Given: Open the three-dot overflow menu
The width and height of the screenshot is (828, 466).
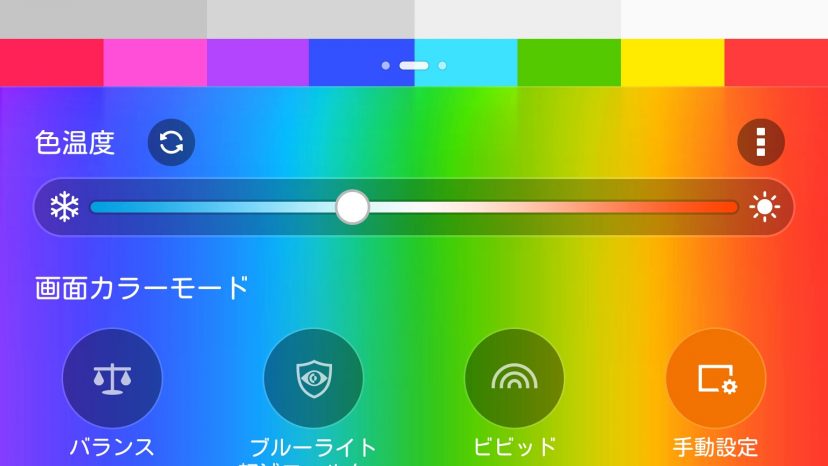Looking at the screenshot, I should tap(761, 142).
